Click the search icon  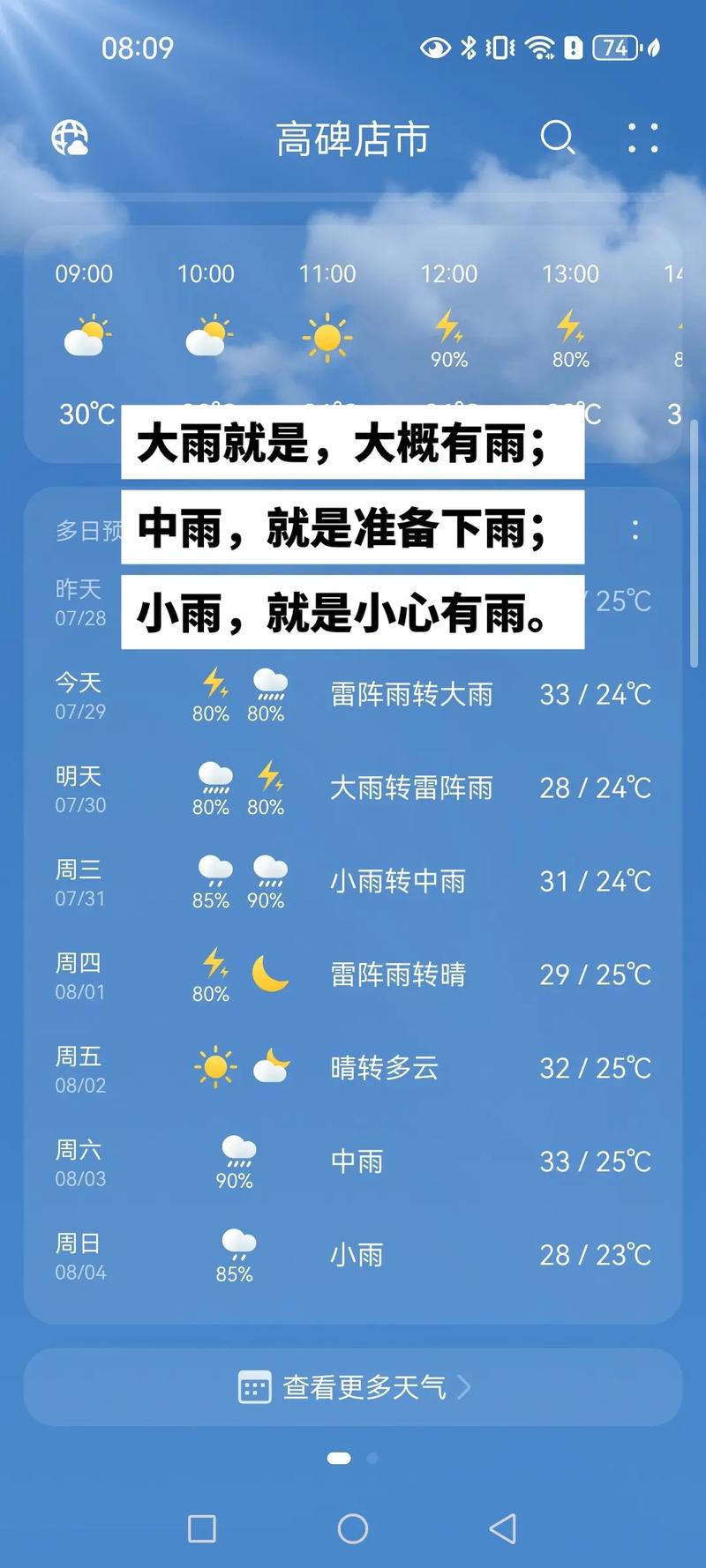(x=558, y=138)
